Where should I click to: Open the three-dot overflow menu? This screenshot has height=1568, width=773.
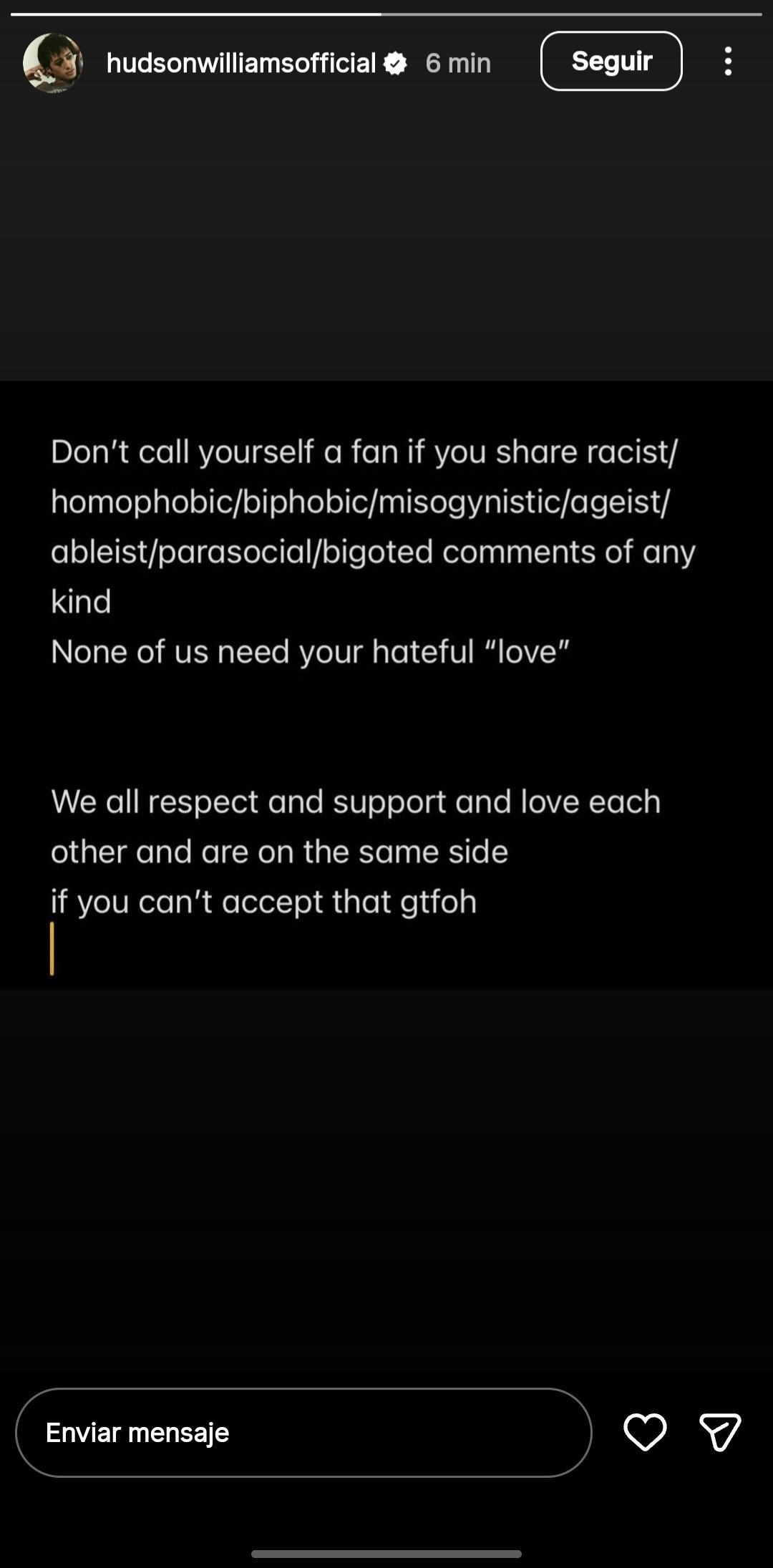728,62
